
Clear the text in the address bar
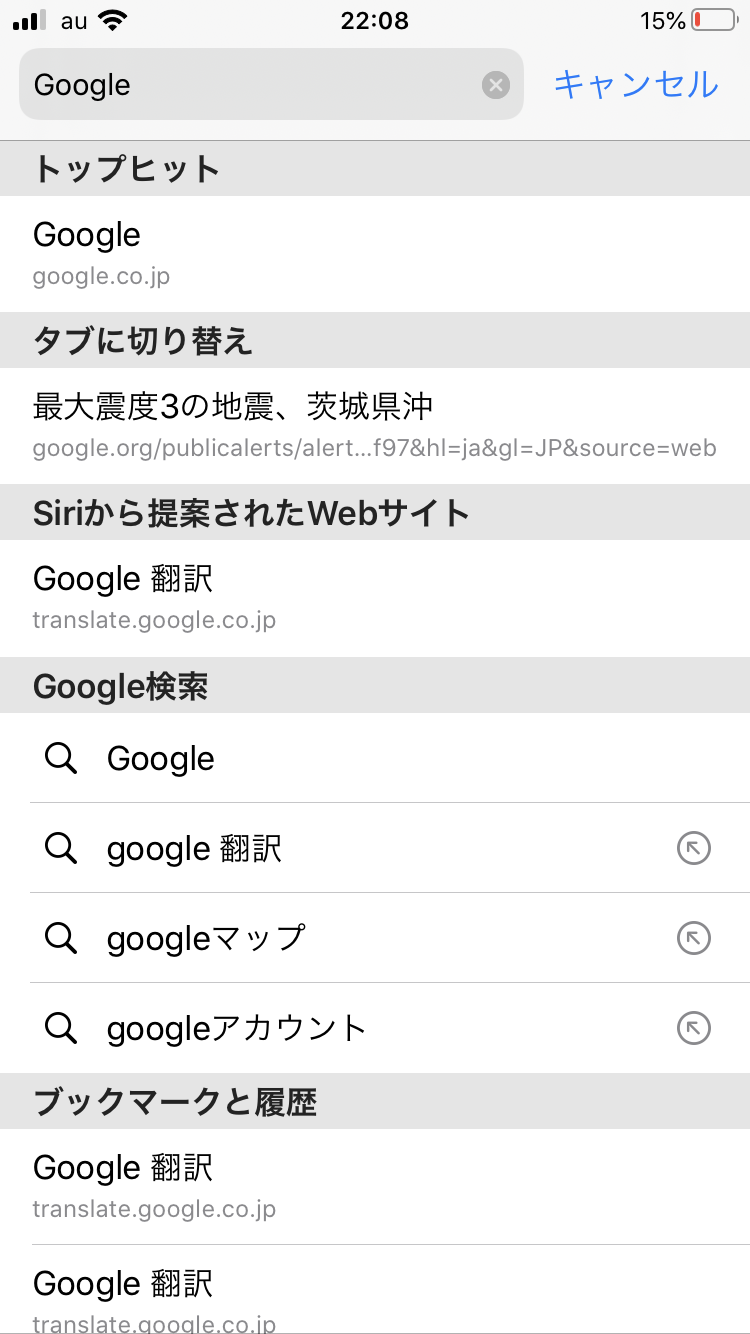(x=496, y=85)
